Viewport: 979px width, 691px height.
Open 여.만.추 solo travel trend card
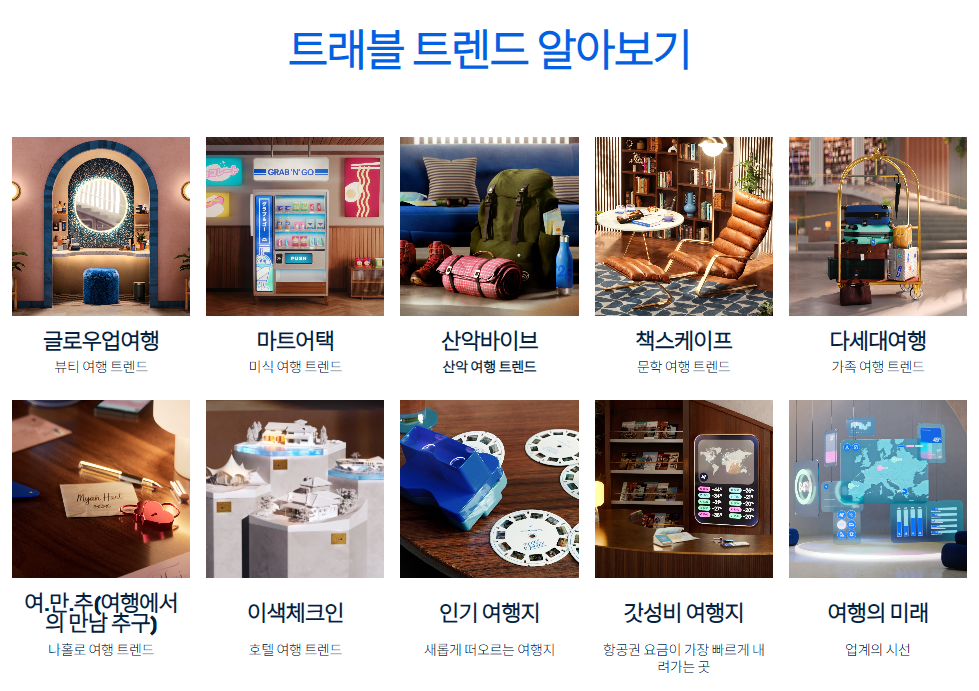point(101,489)
